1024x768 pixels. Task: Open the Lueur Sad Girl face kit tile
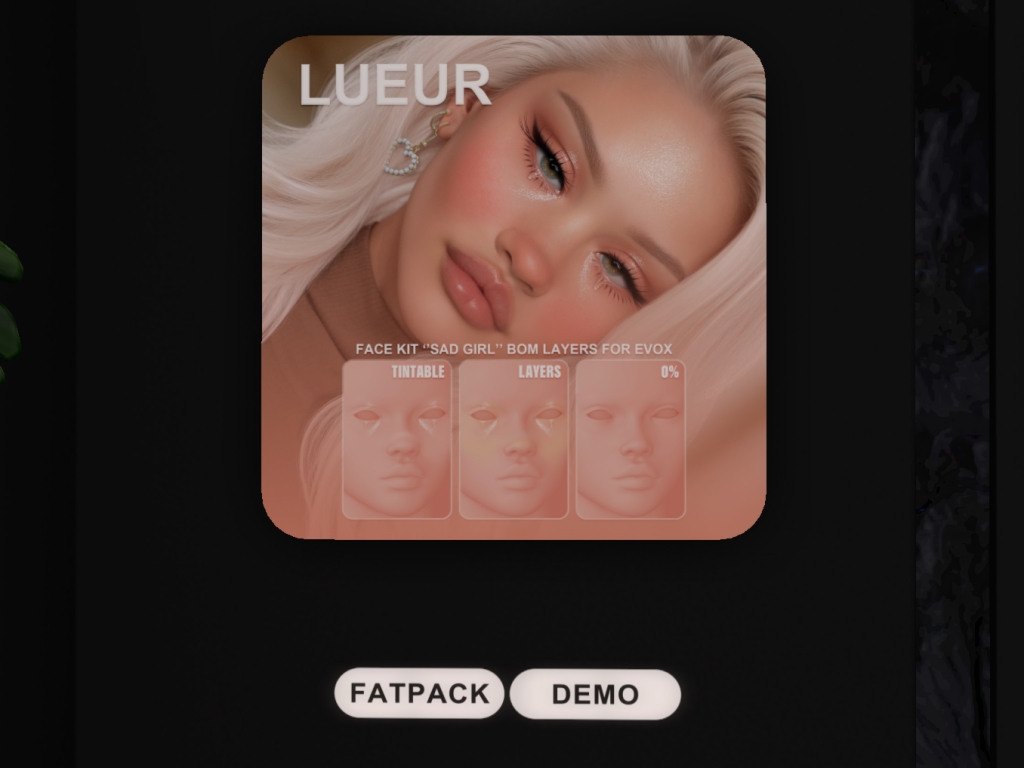click(x=513, y=288)
